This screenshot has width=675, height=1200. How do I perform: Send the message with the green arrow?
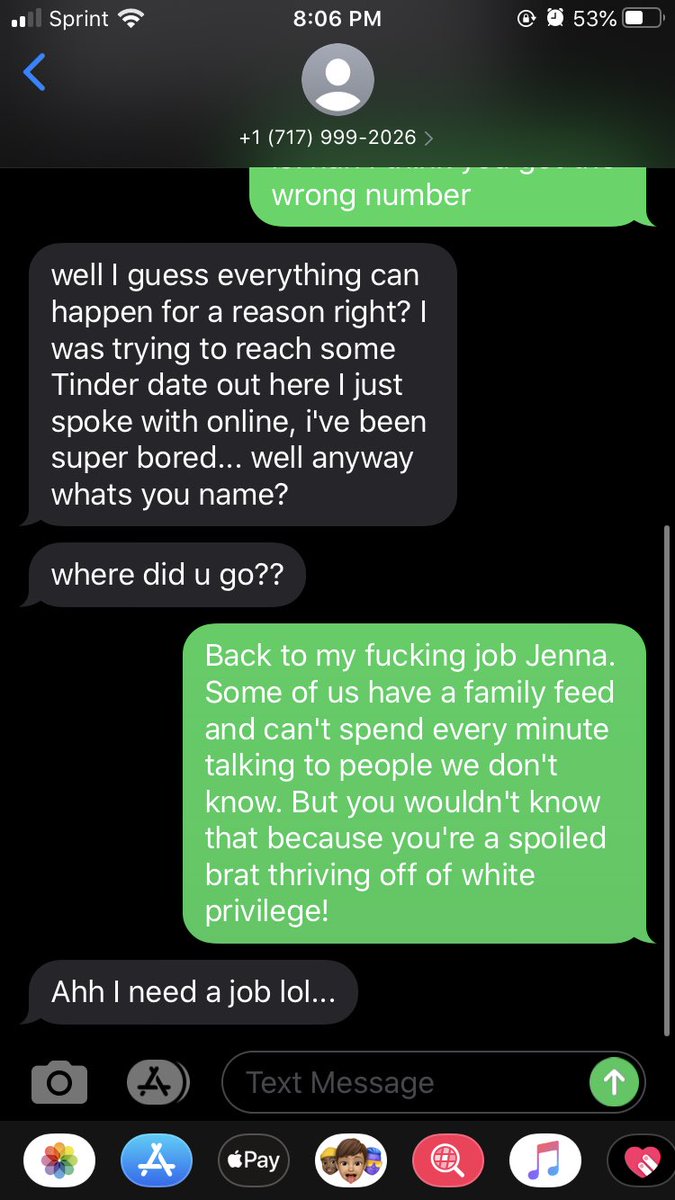pos(614,1082)
